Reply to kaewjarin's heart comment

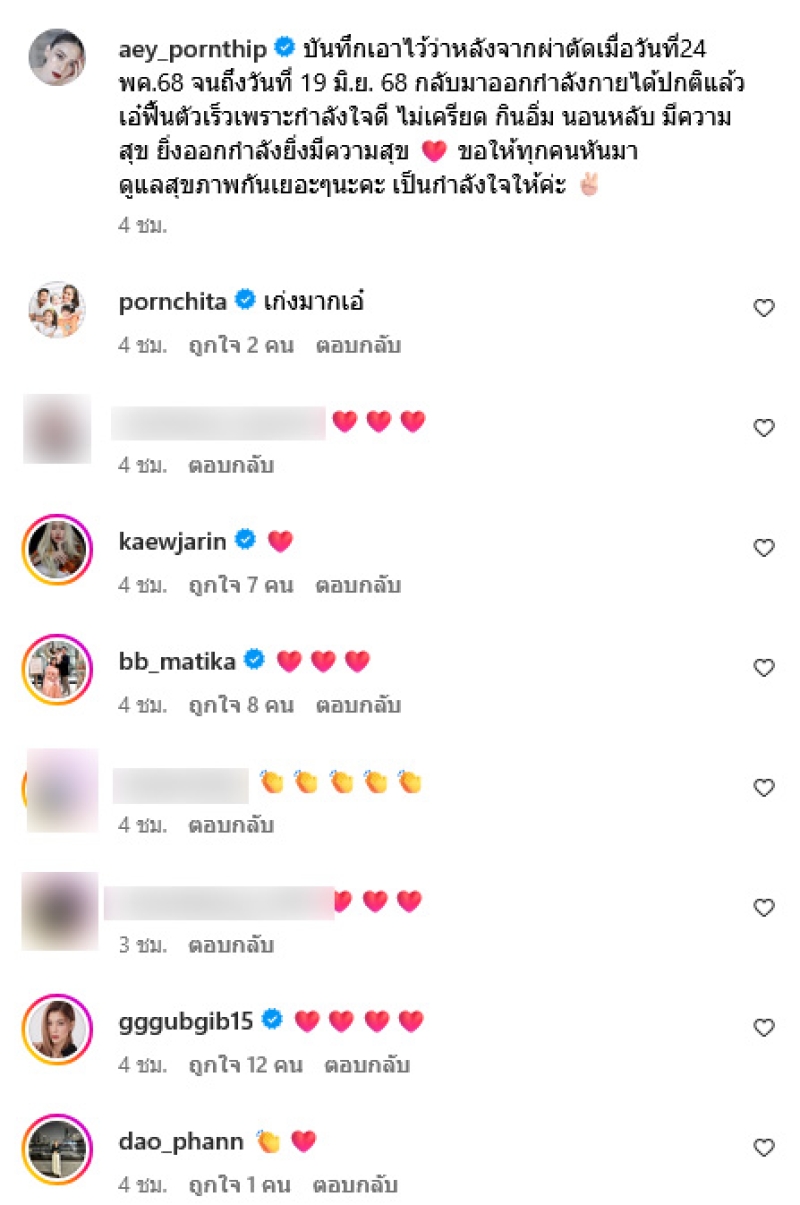point(358,585)
